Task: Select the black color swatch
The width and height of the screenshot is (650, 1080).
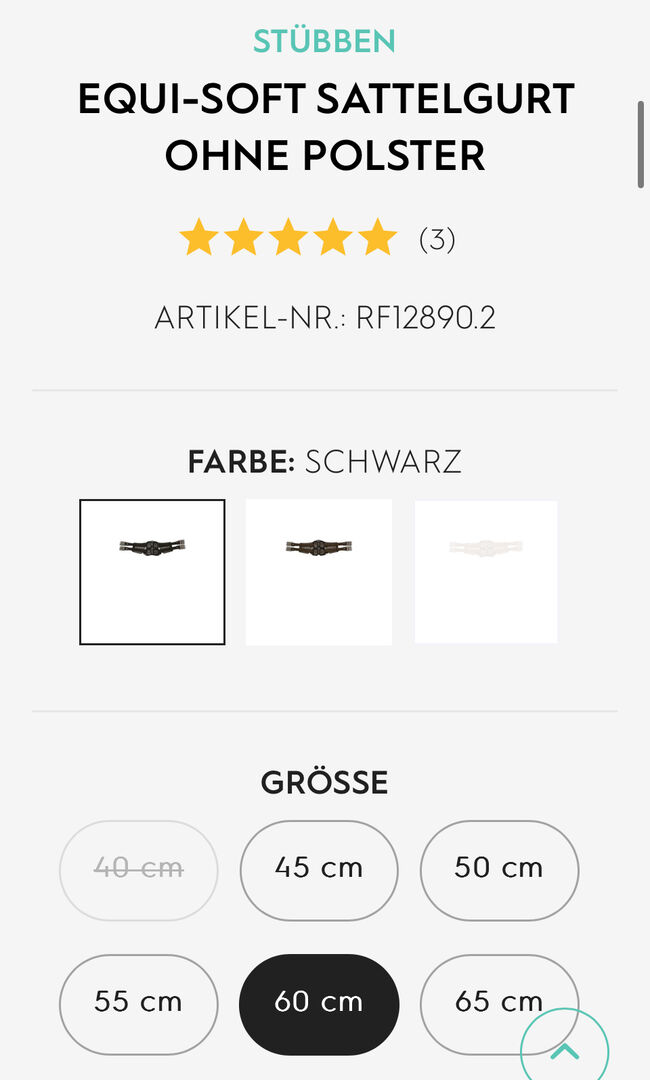Action: click(x=152, y=572)
